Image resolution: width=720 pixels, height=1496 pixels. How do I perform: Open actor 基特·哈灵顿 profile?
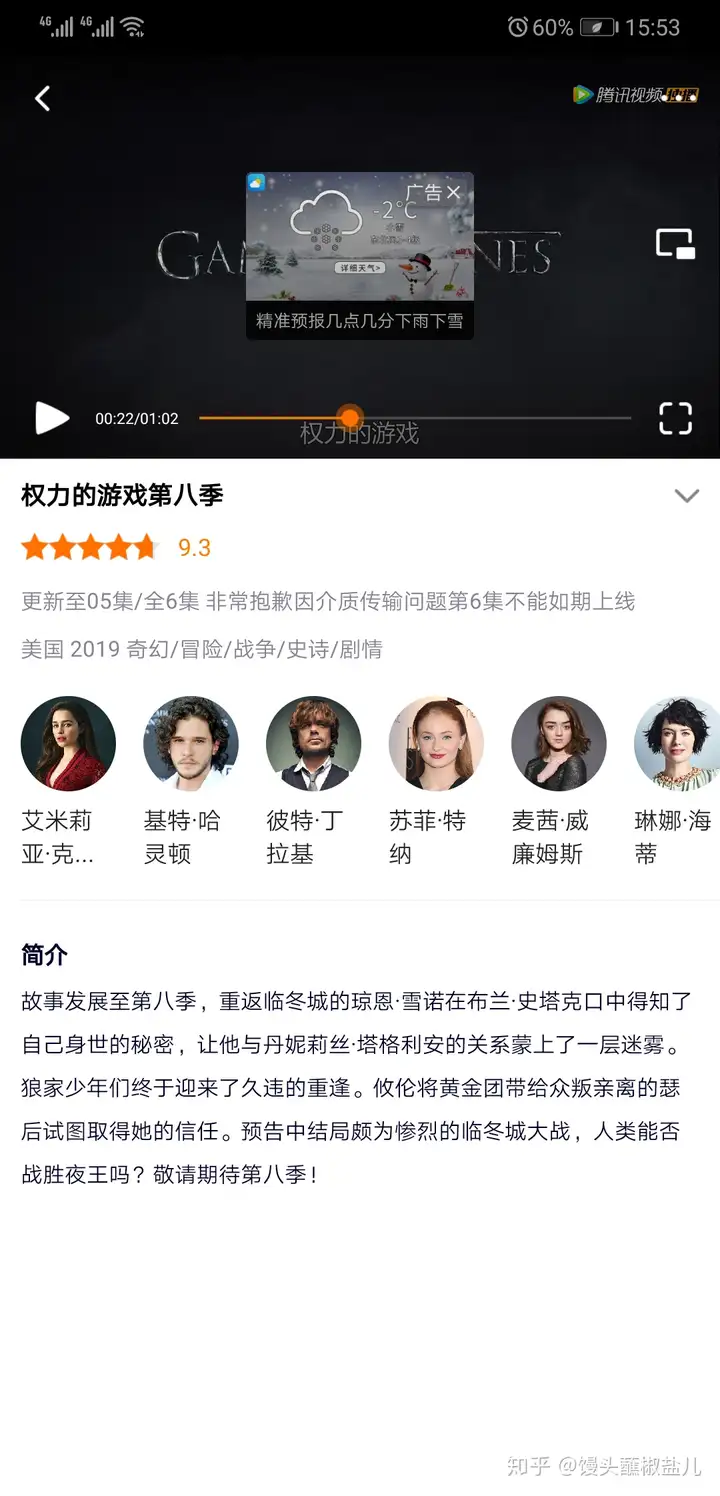tap(191, 744)
